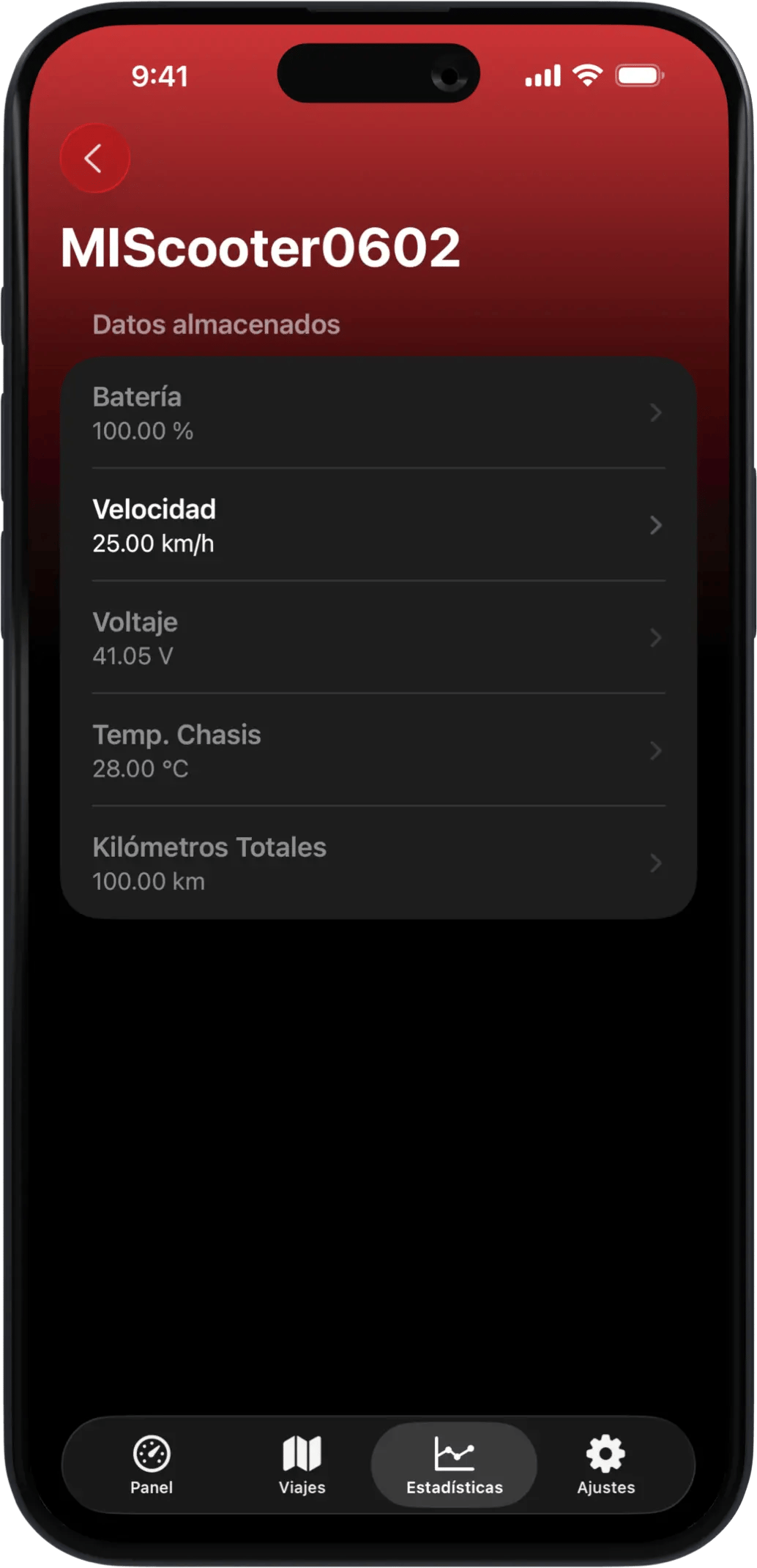
Task: Open Temp. Chasis statistics
Action: click(x=378, y=751)
